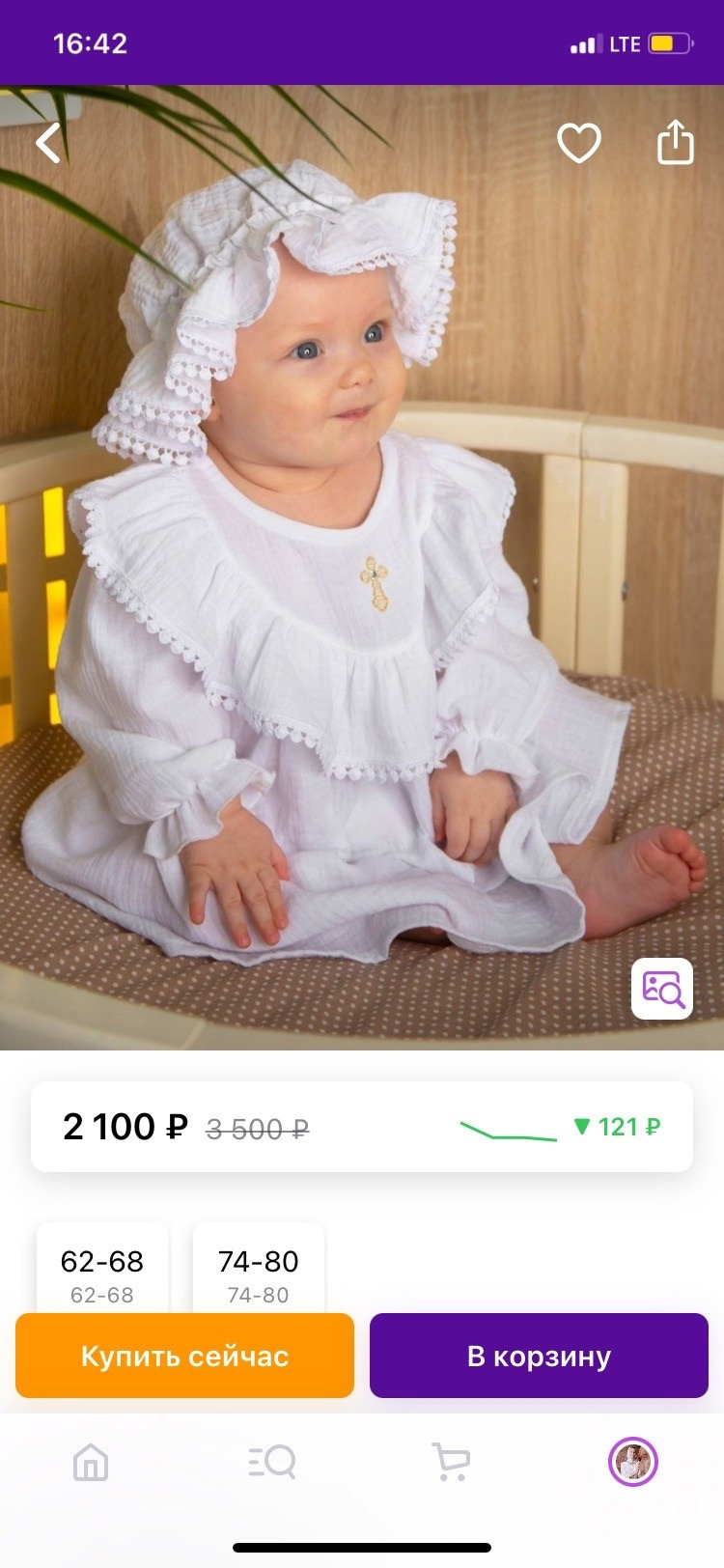Select size 74-80
The image size is (724, 1568).
pyautogui.click(x=259, y=1269)
